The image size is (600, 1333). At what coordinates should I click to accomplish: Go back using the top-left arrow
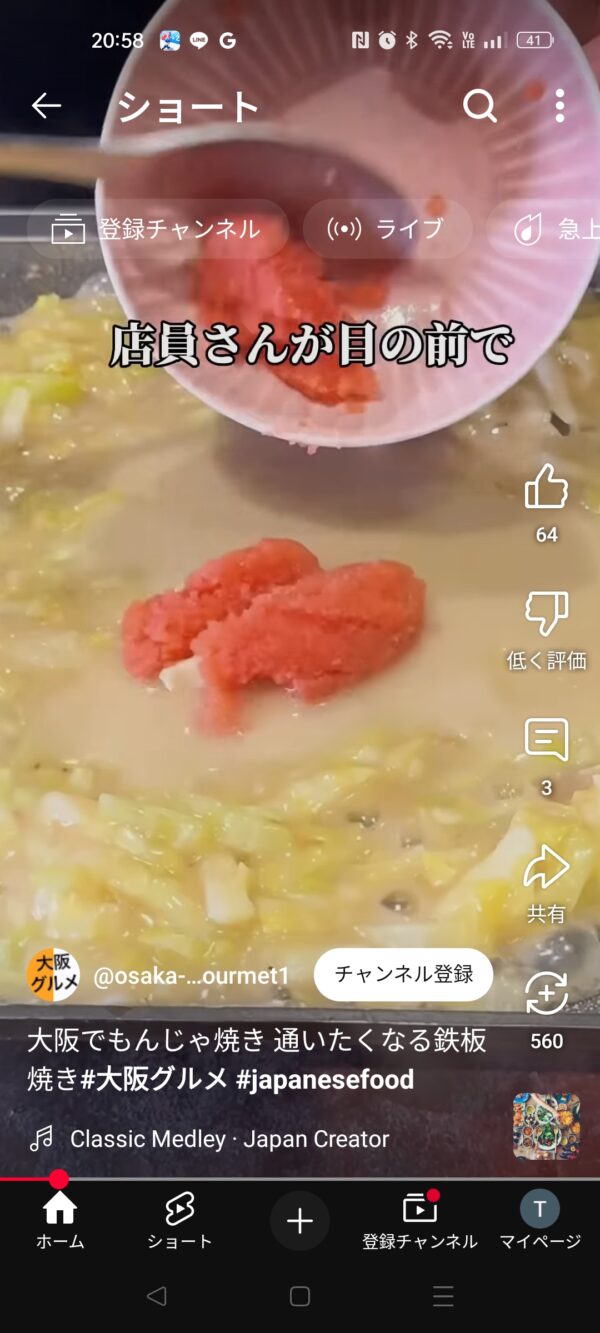pyautogui.click(x=46, y=105)
